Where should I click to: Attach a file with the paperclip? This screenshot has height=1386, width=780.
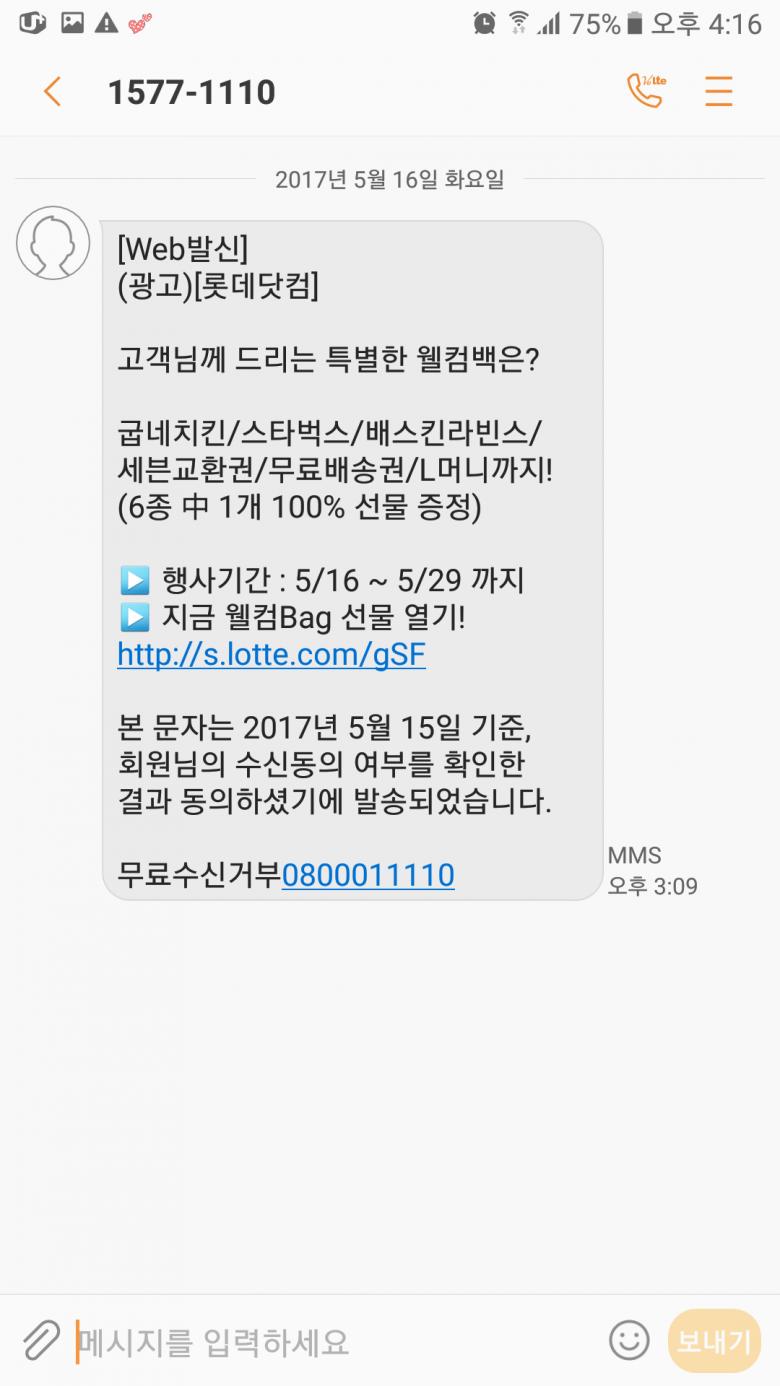click(41, 1340)
